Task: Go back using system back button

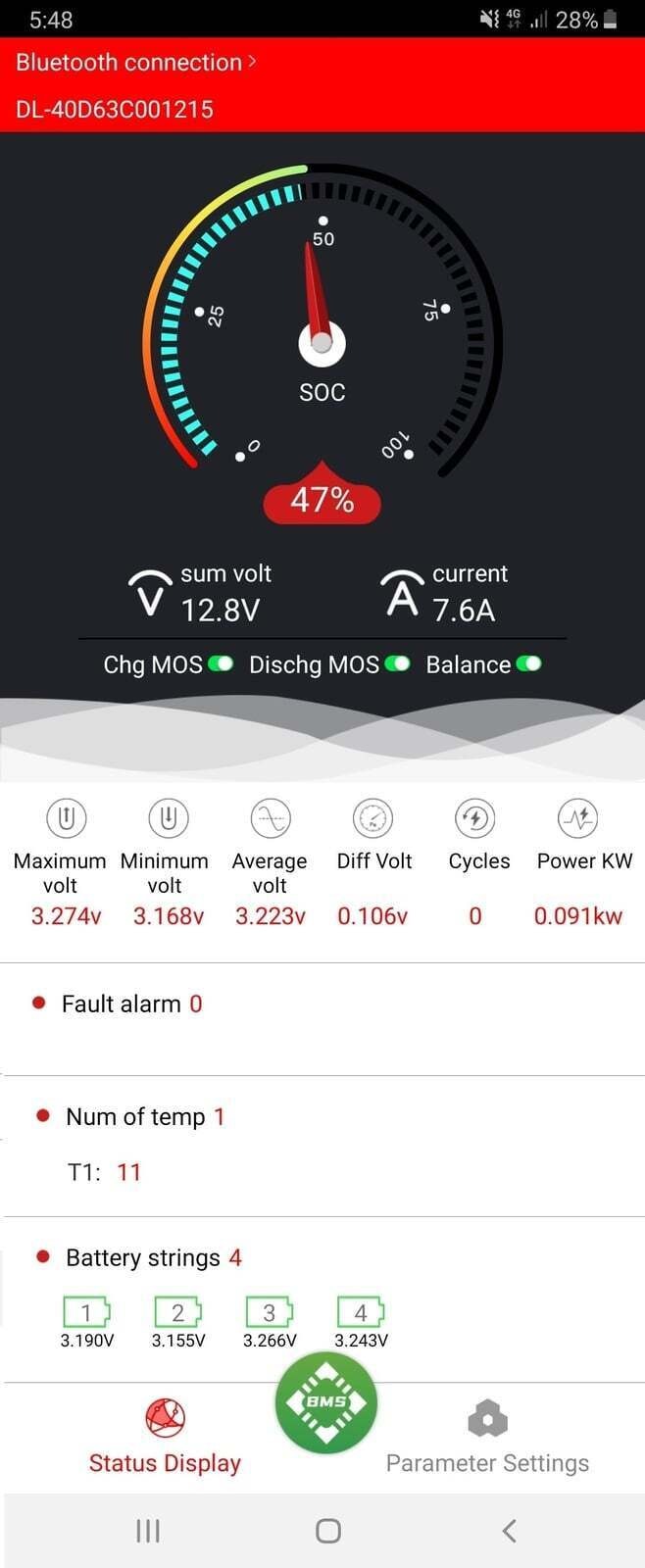Action: pos(508,1531)
